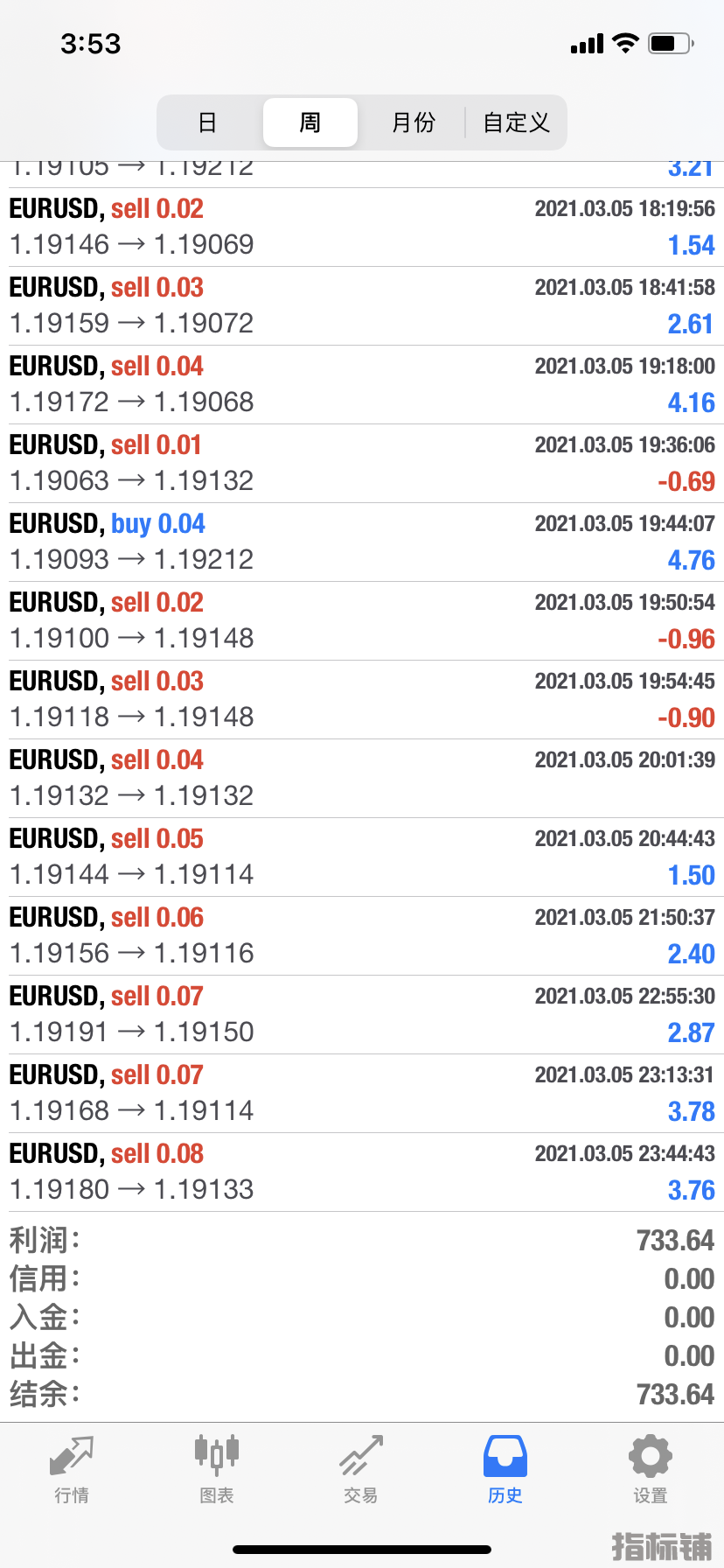Select the 周 period filter

(x=310, y=122)
